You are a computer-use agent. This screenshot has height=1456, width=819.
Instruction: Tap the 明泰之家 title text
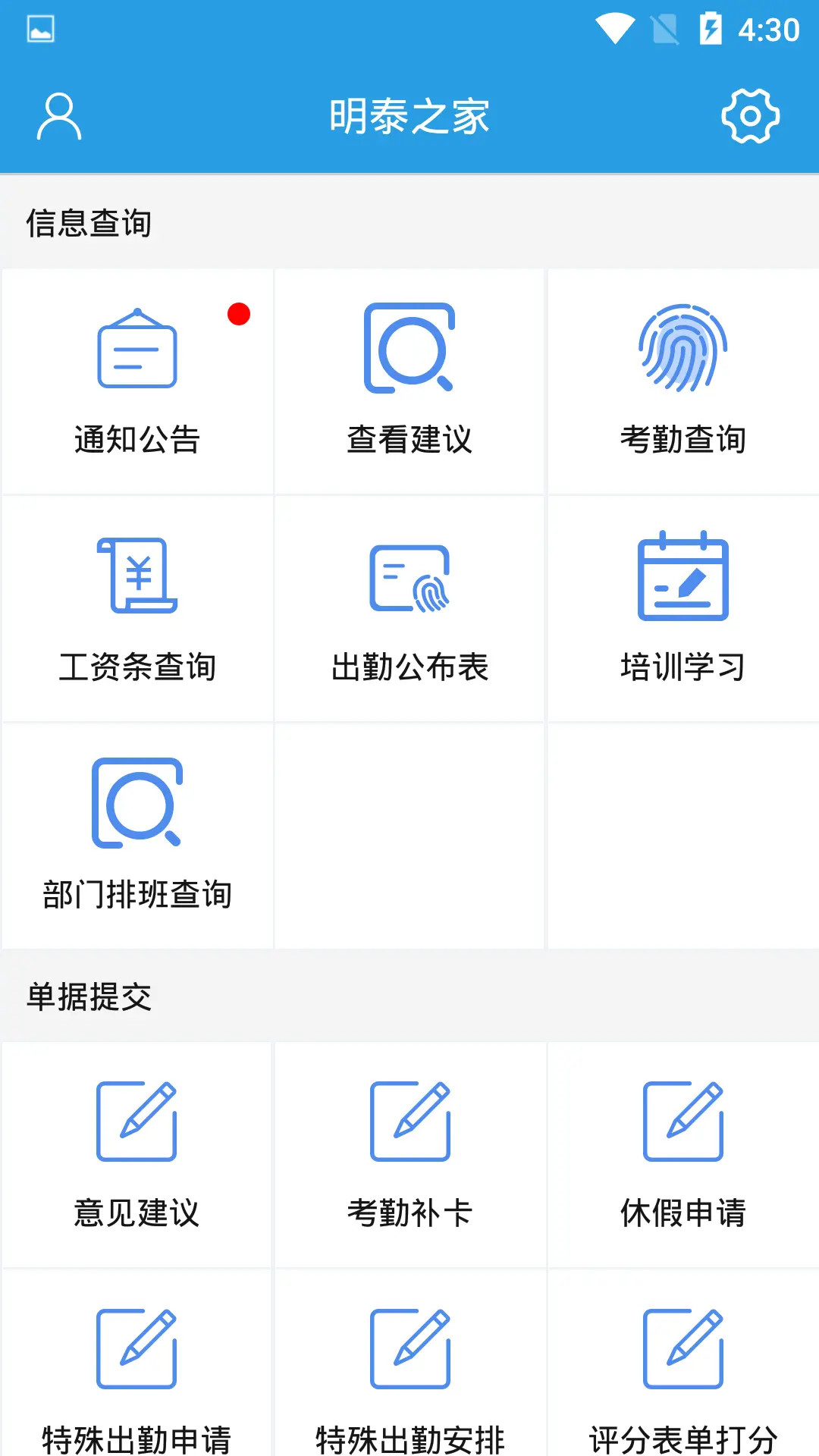tap(409, 115)
